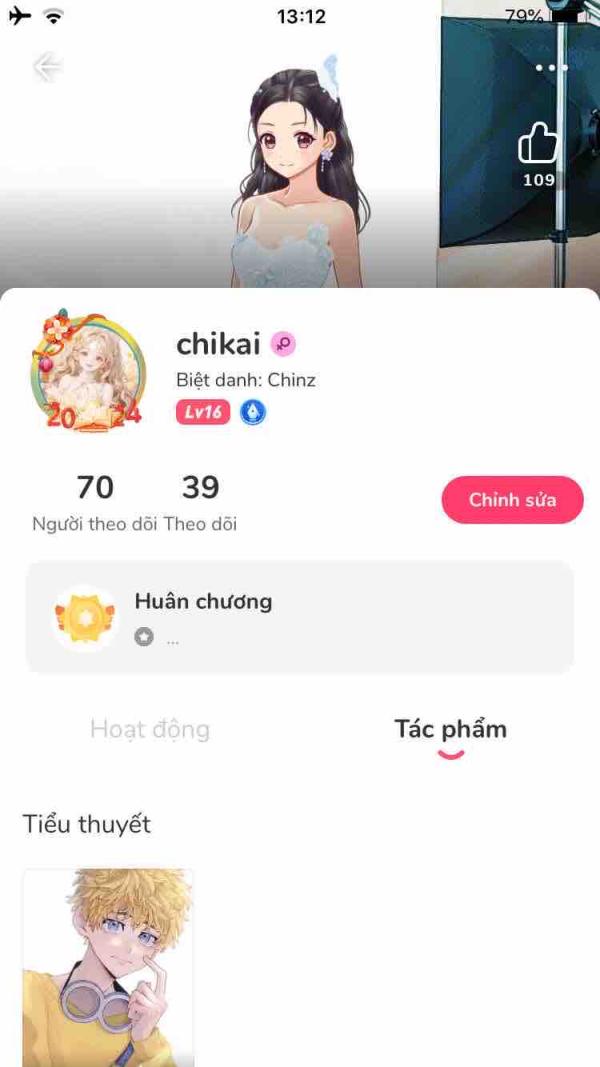600x1067 pixels.
Task: Tap the Lv16 level badge
Action: pos(203,412)
